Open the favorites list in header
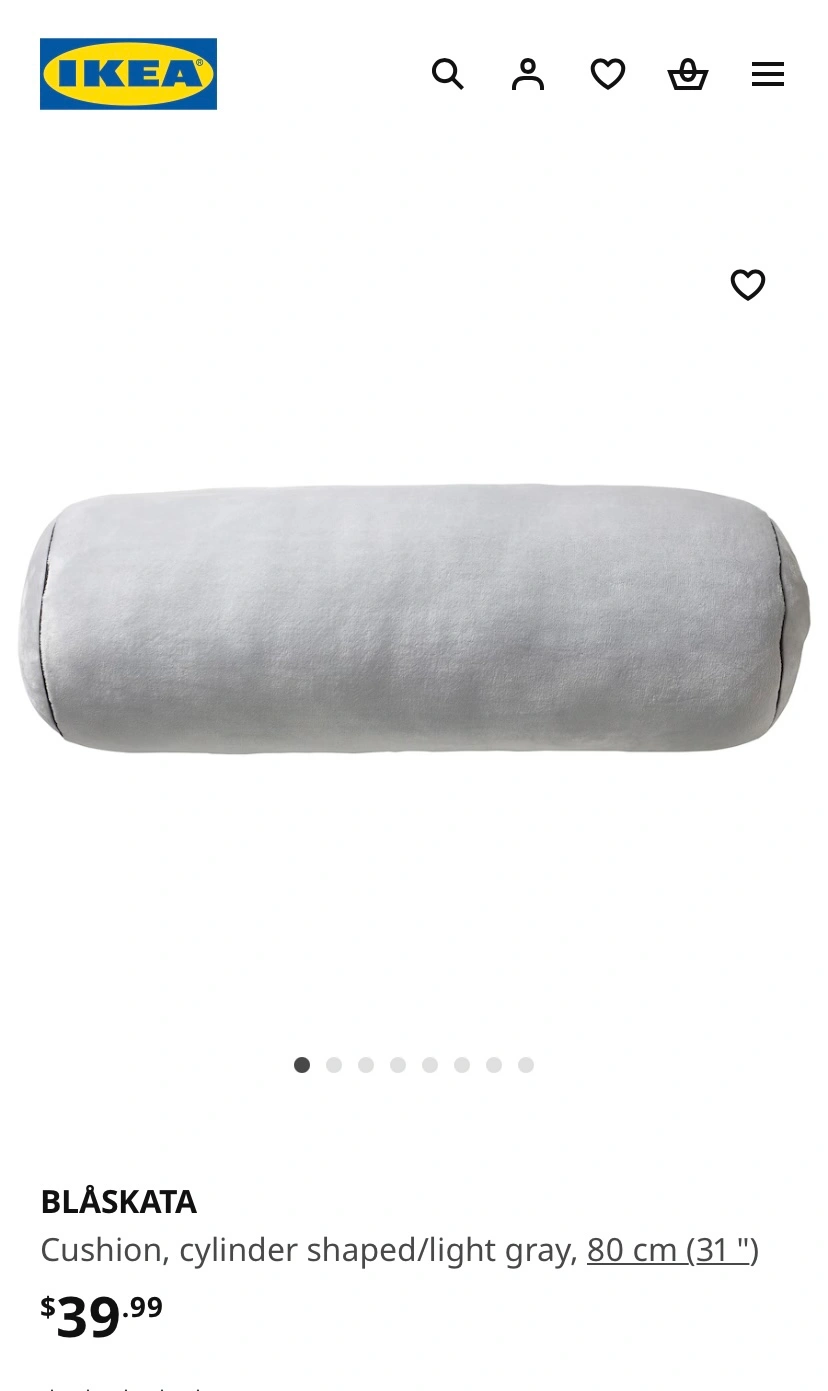 (x=608, y=74)
